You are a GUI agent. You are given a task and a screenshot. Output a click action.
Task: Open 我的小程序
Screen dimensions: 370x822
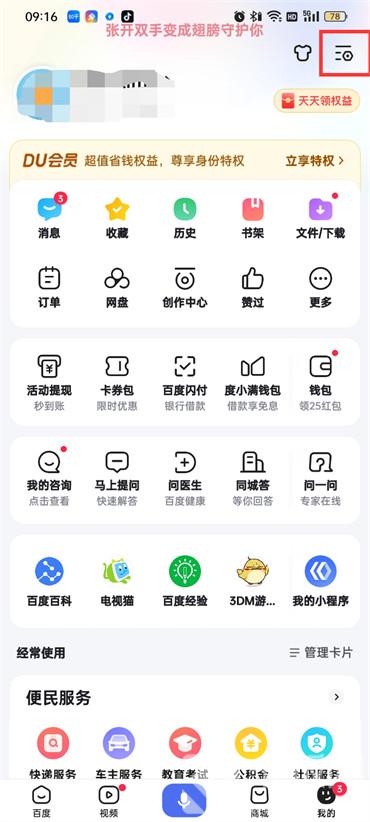(320, 581)
